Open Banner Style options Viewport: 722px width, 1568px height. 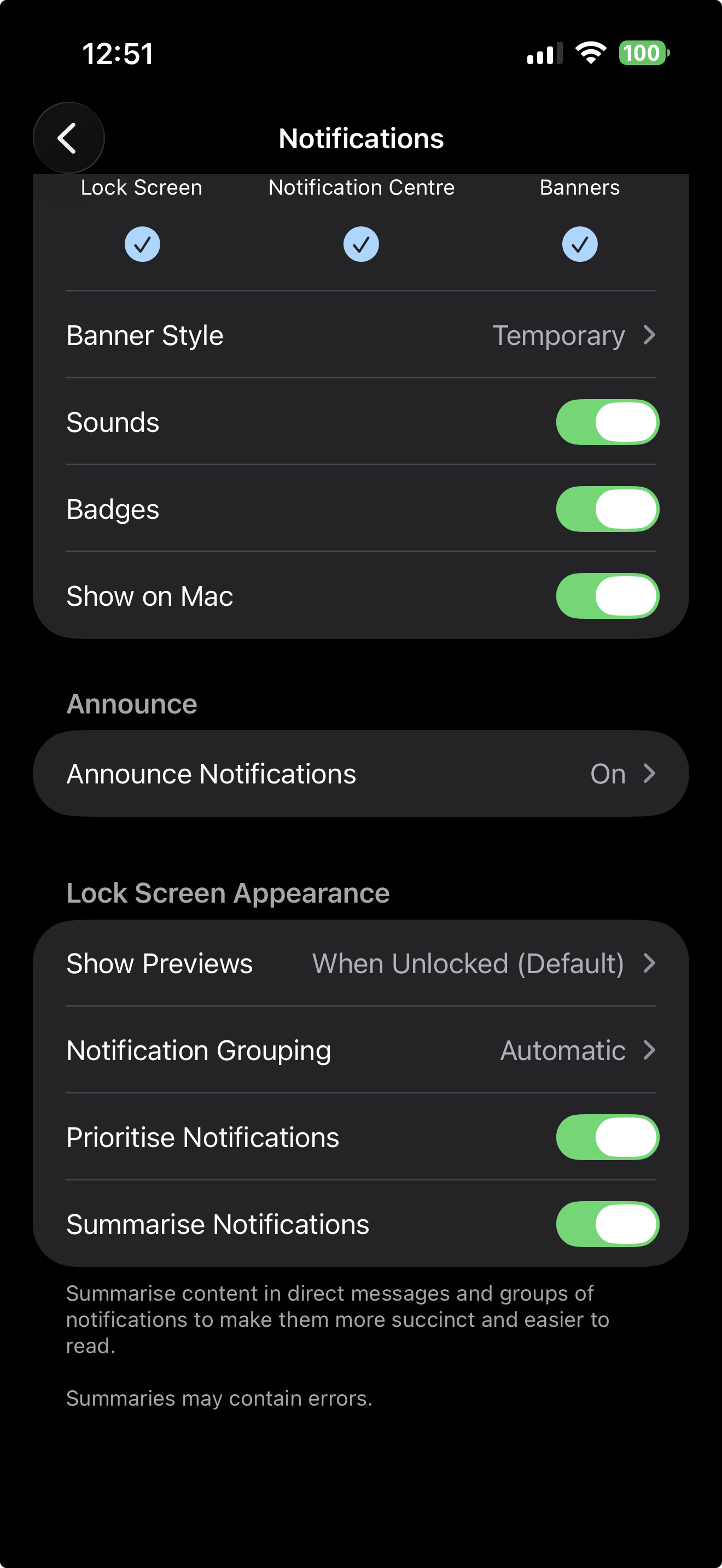(361, 335)
